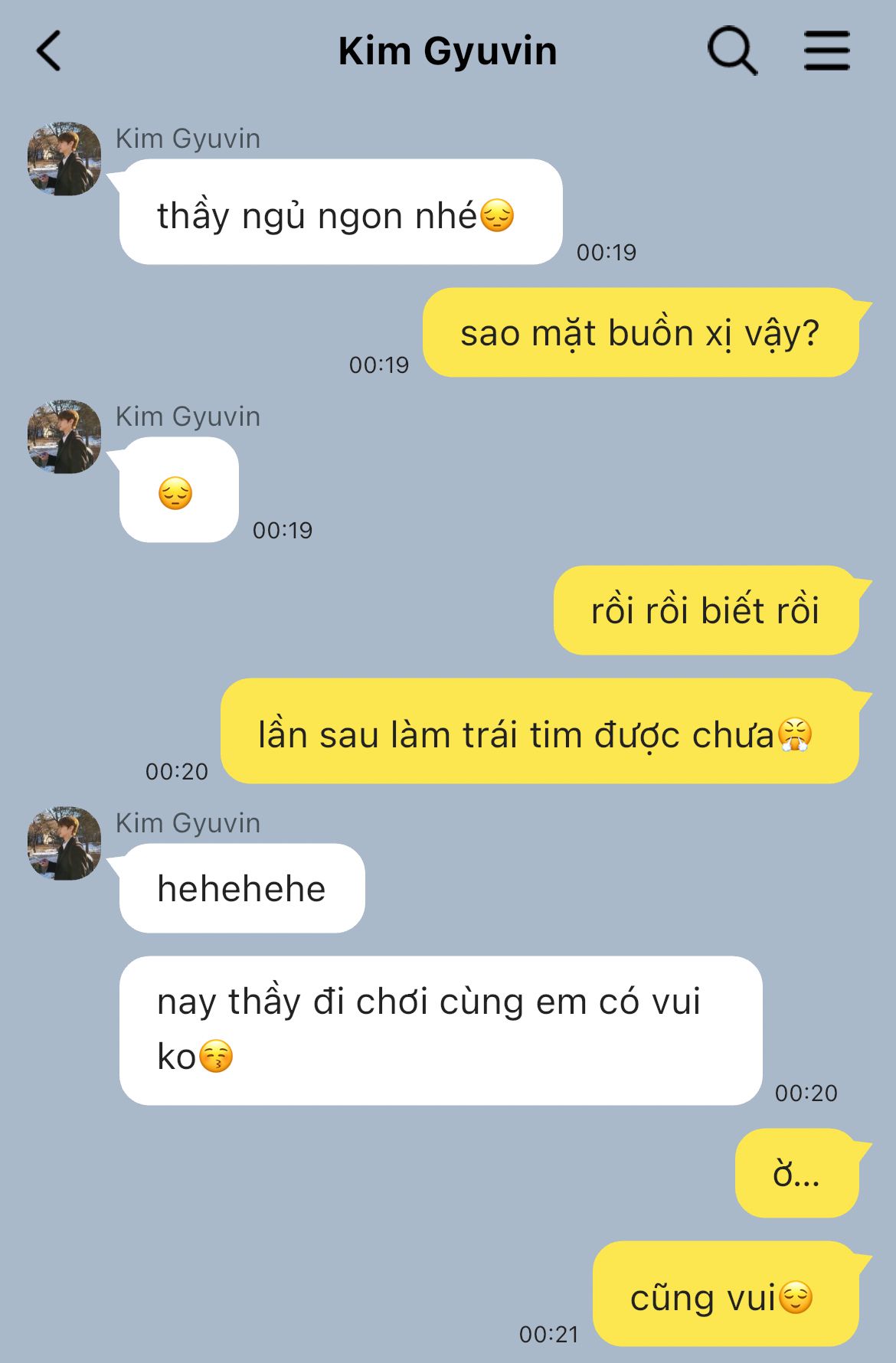896x1363 pixels.
Task: Open the chat's hamburger menu
Action: click(827, 51)
